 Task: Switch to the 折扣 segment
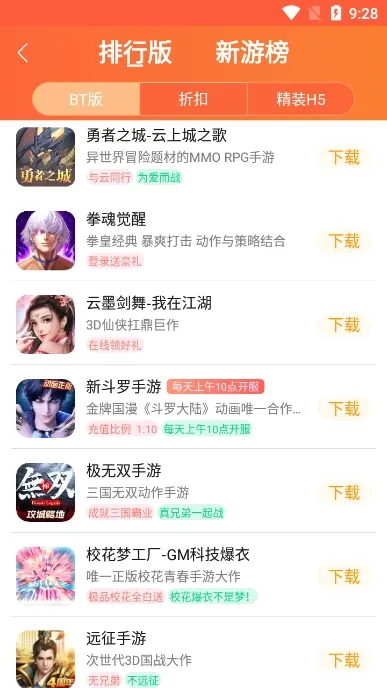coord(194,99)
